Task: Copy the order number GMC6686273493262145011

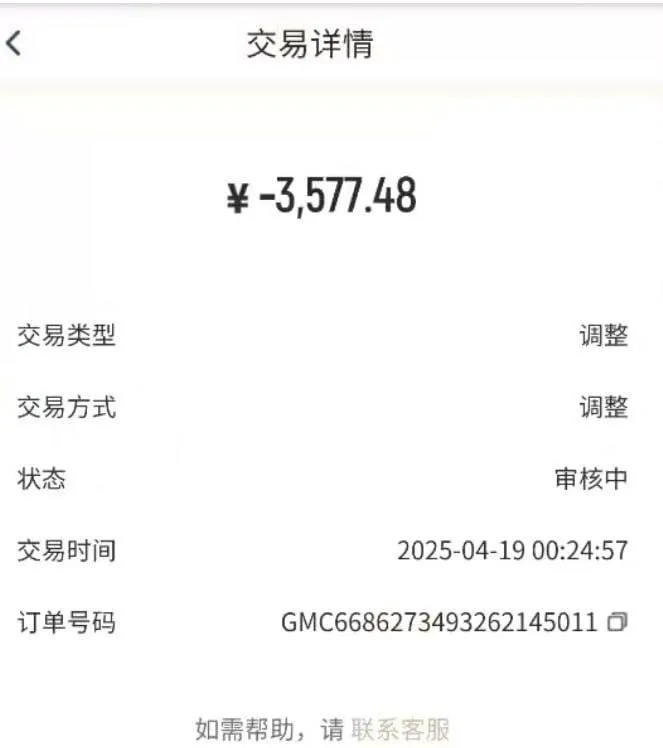Action: (x=617, y=622)
